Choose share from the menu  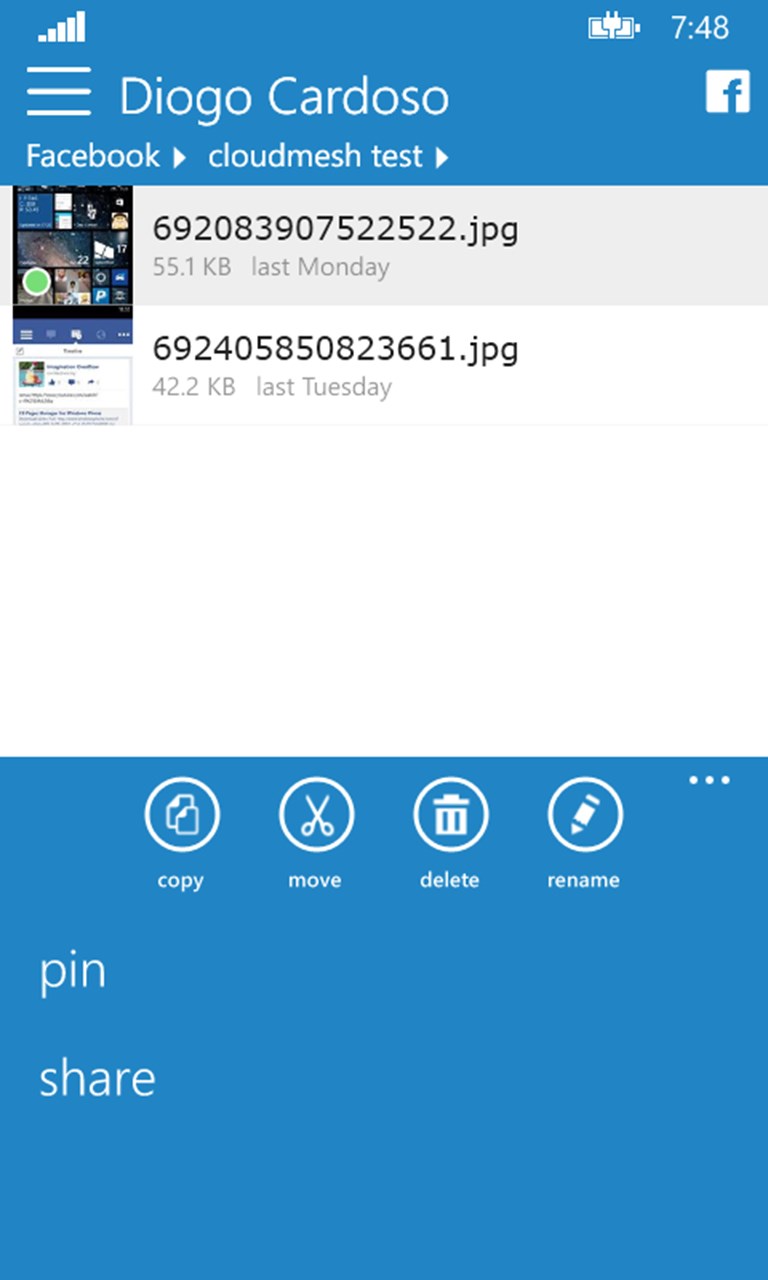(97, 1077)
